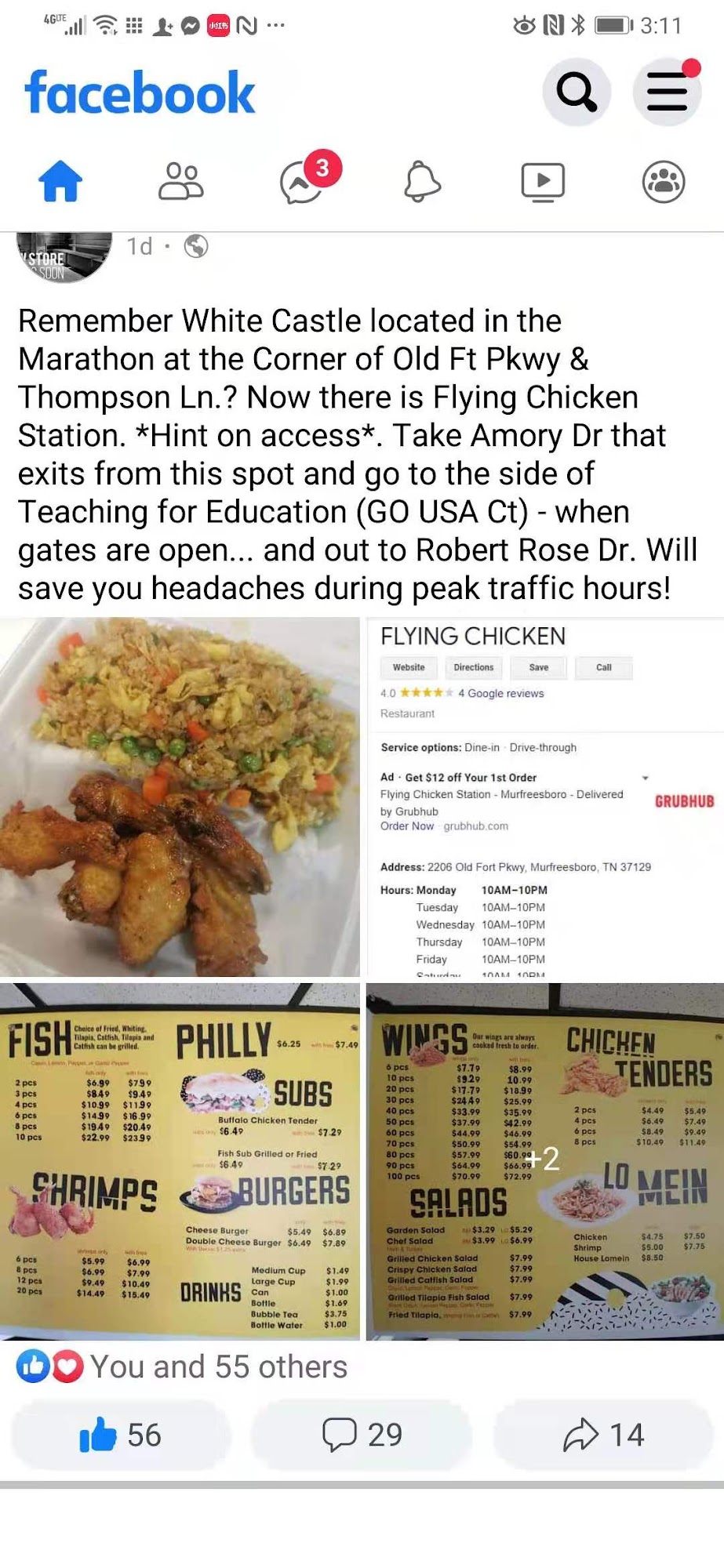724x1568 pixels.
Task: Open the Flying Chicken info screenshot
Action: pyautogui.click(x=545, y=797)
